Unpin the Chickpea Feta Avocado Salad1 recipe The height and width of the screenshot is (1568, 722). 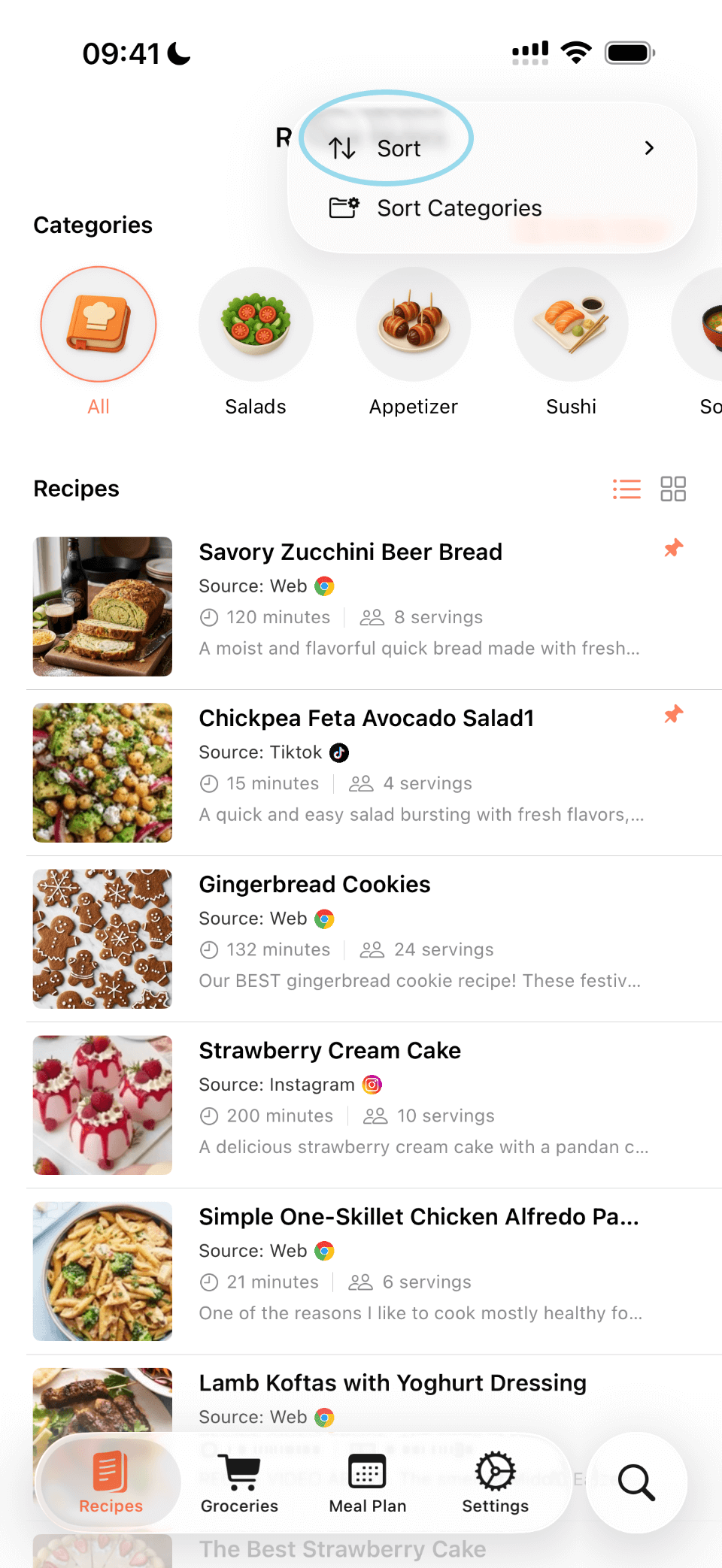click(673, 715)
